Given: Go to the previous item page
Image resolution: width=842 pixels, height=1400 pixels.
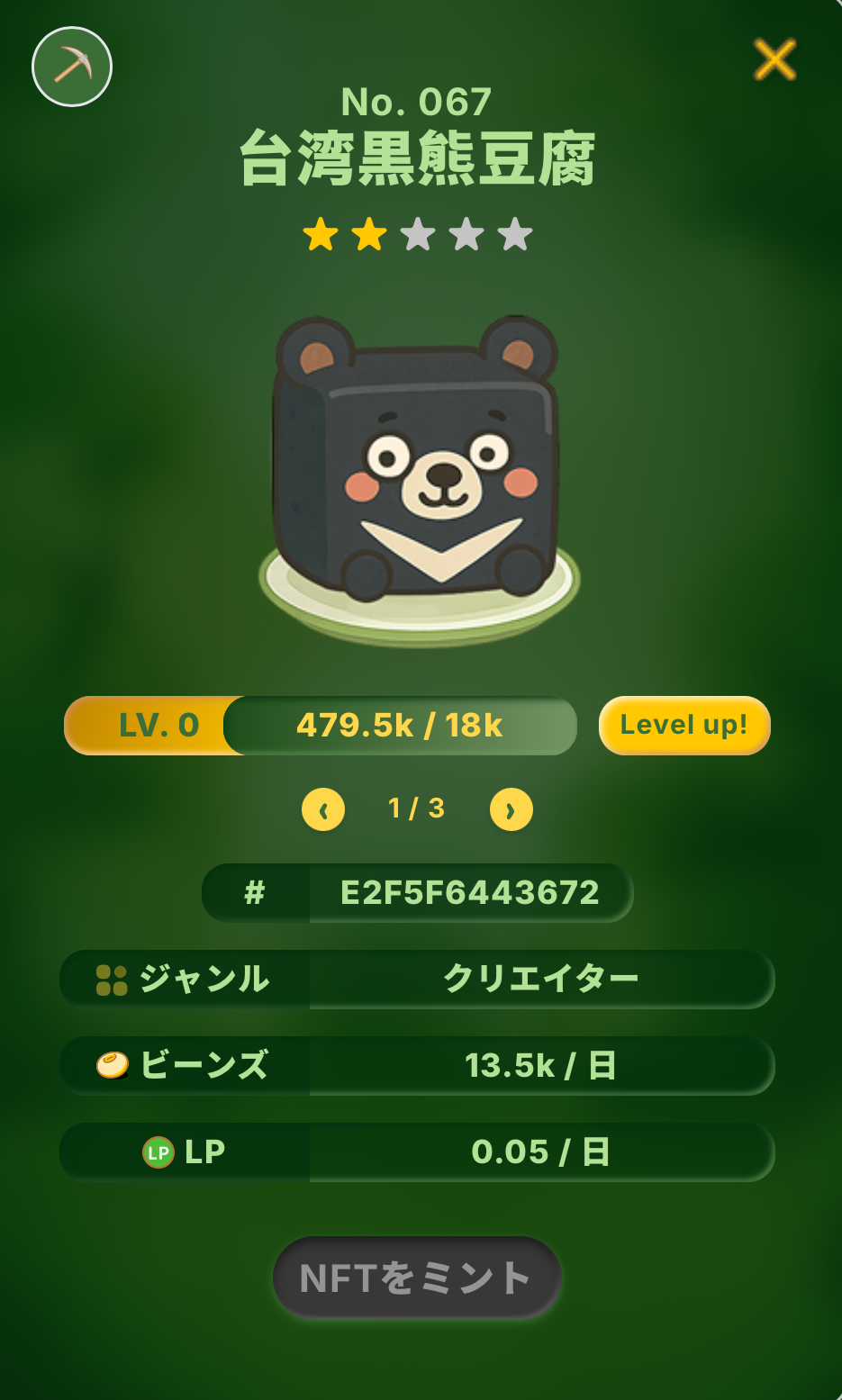Looking at the screenshot, I should [x=323, y=809].
